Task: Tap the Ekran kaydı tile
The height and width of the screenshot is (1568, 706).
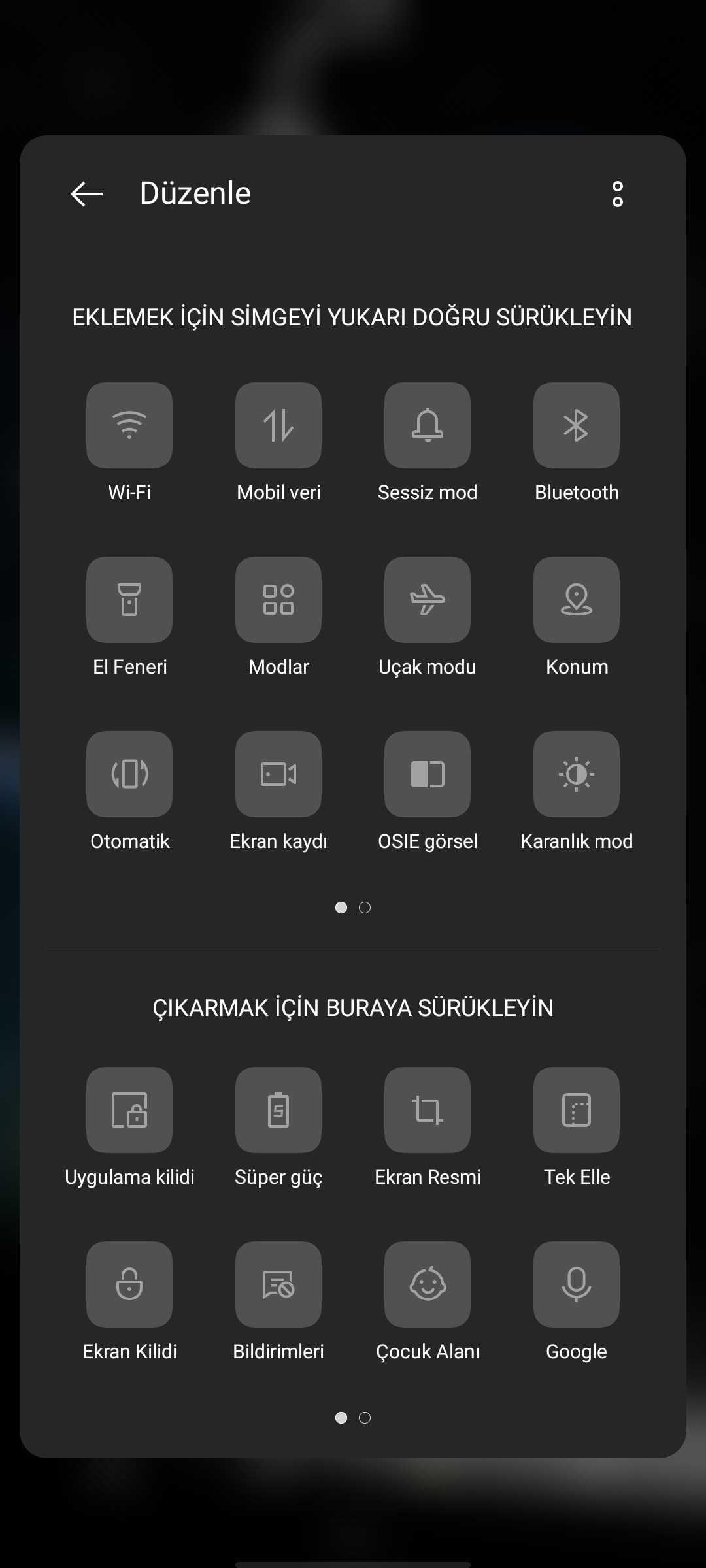Action: point(278,774)
